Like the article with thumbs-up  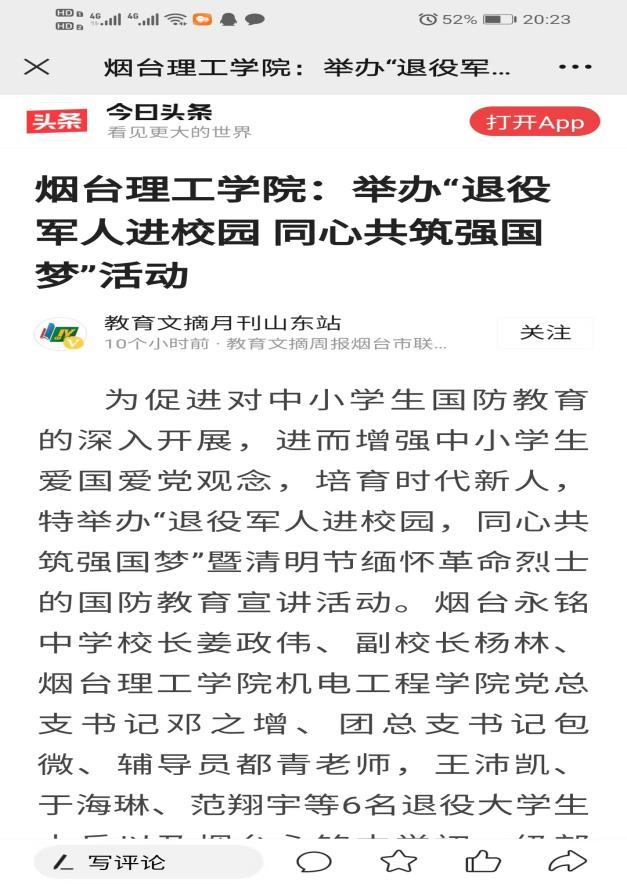(x=483, y=861)
